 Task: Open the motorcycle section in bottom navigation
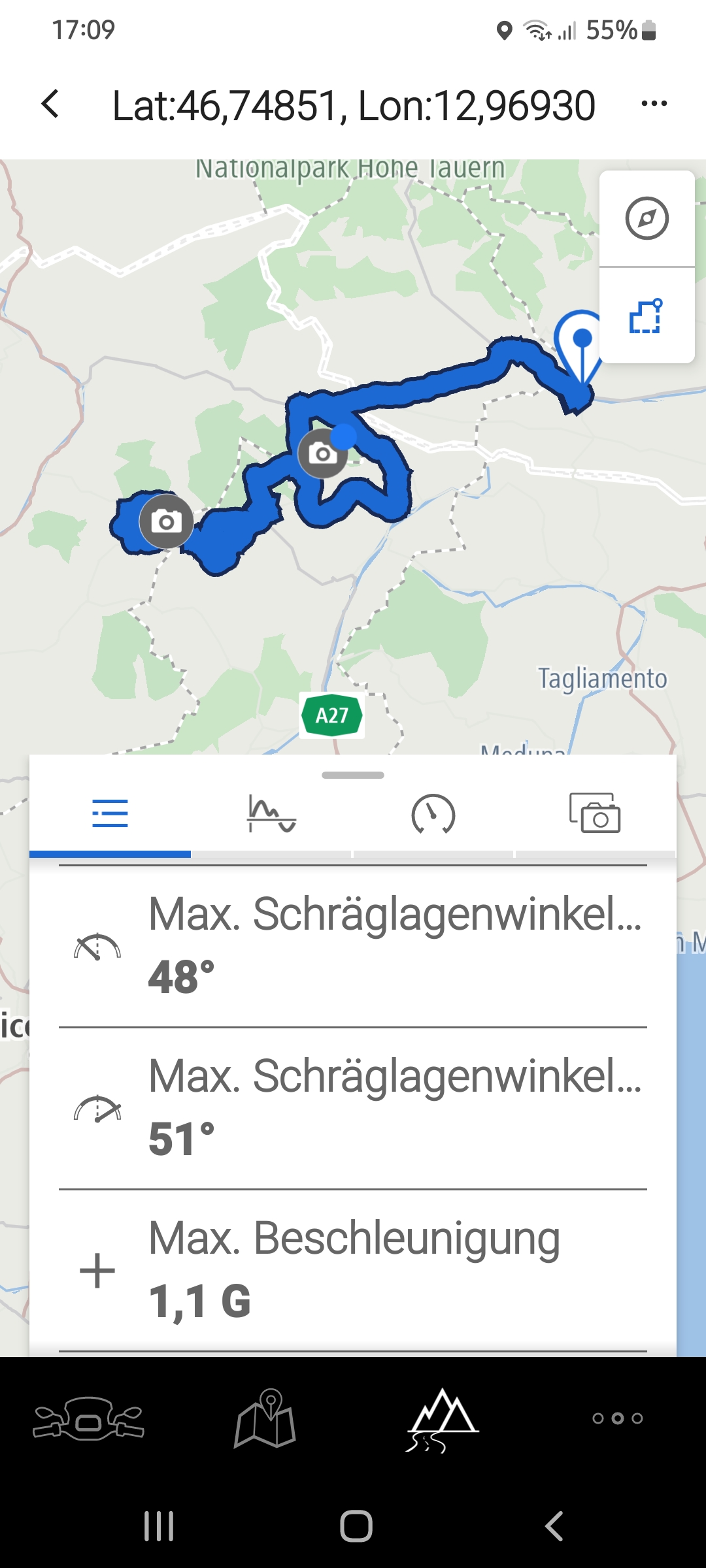tap(88, 1418)
